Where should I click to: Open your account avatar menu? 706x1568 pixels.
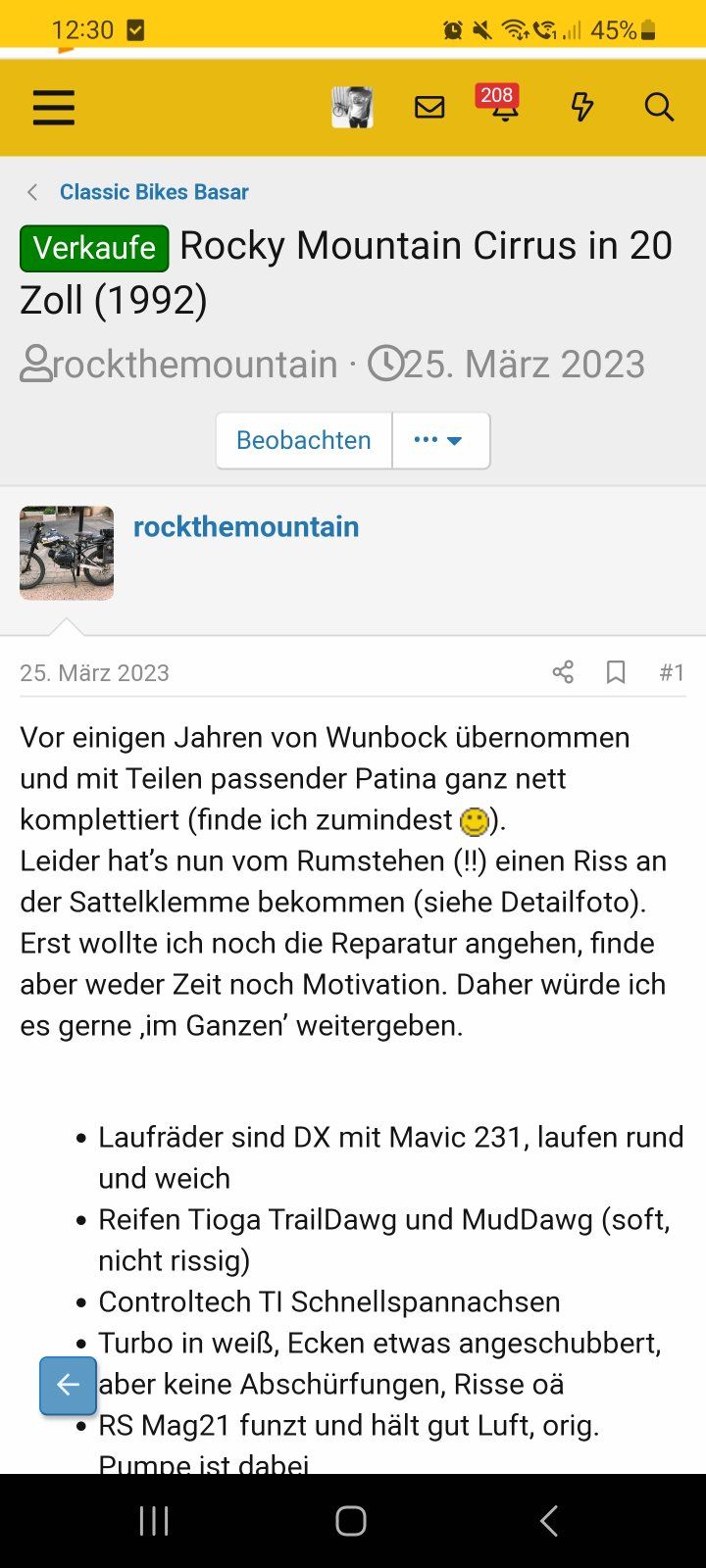click(x=351, y=108)
